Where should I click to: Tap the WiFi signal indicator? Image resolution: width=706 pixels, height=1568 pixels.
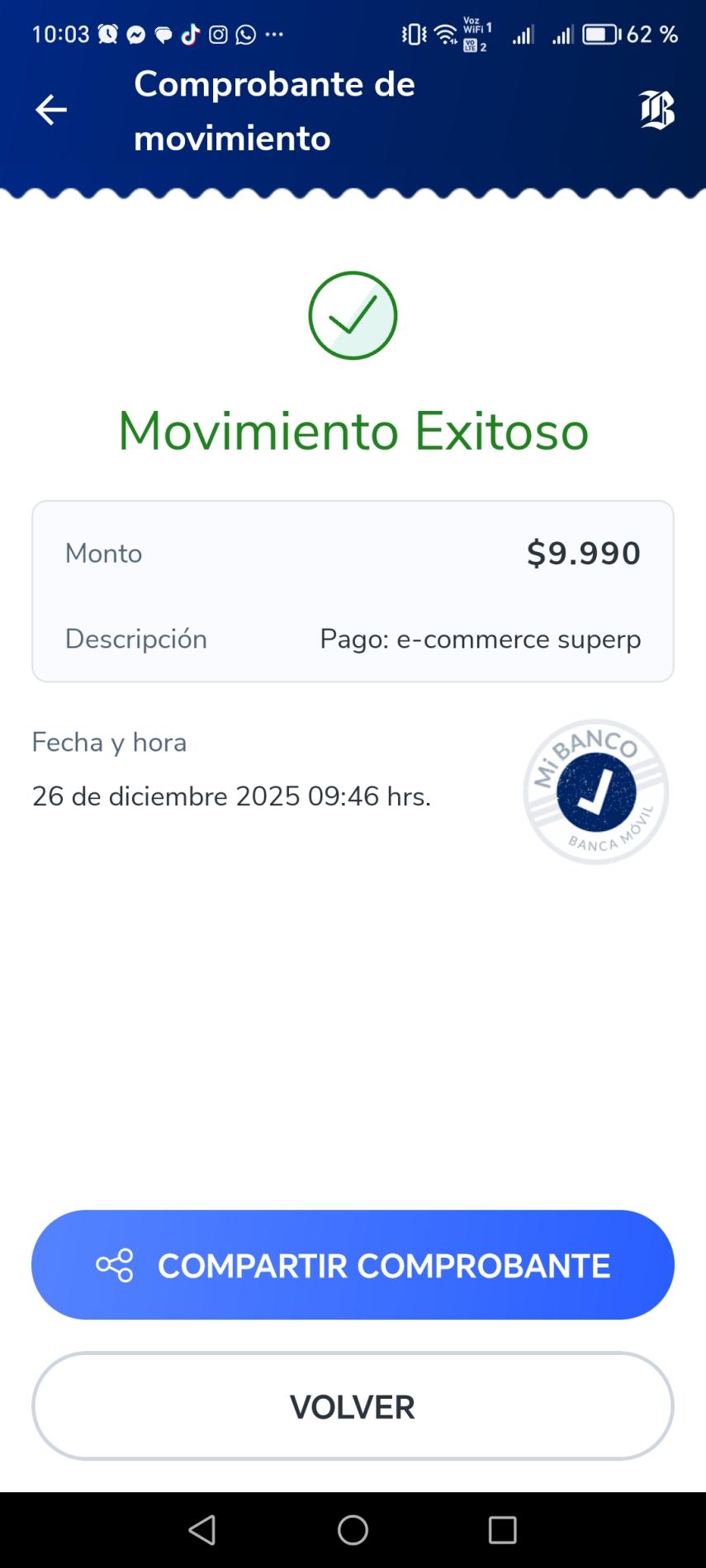point(443,34)
